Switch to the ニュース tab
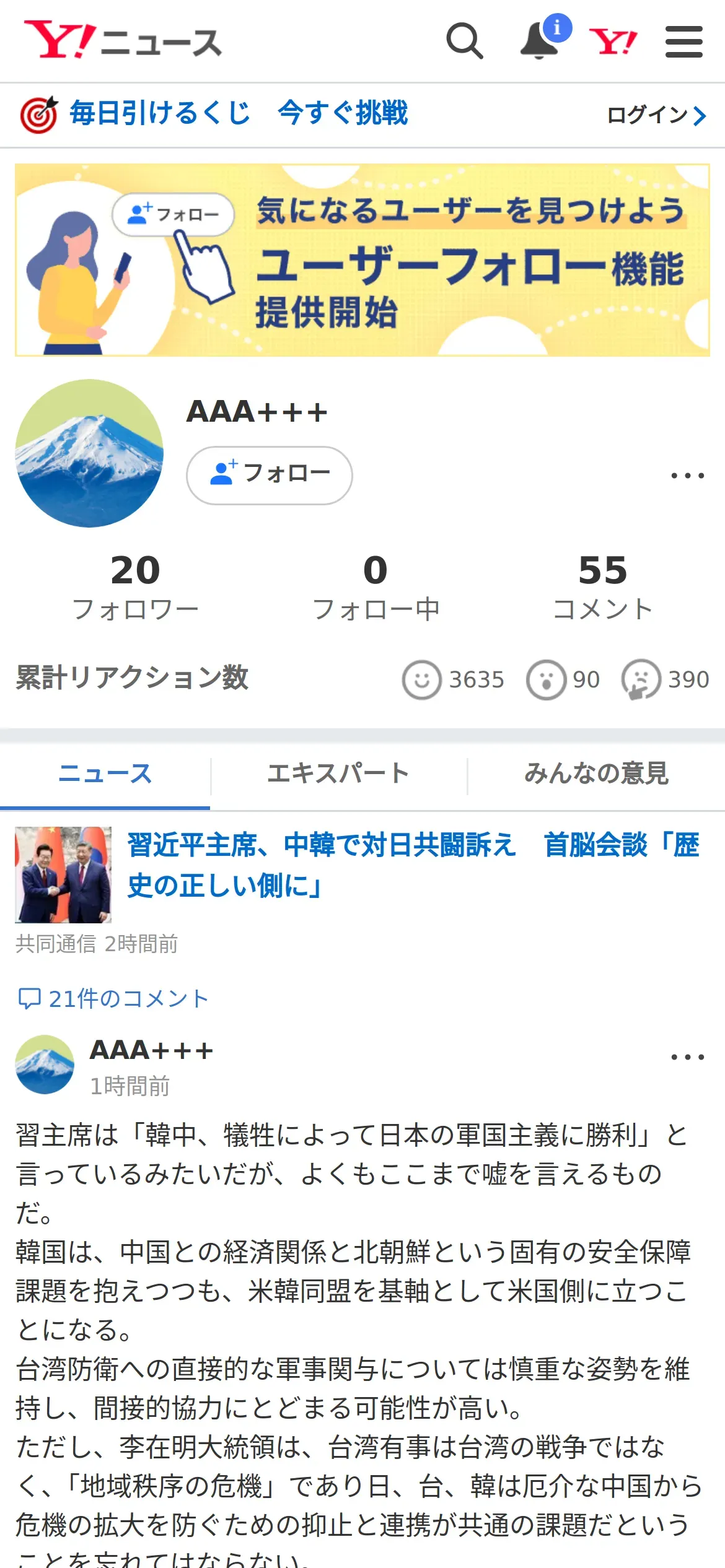The image size is (725, 1568). click(x=105, y=774)
